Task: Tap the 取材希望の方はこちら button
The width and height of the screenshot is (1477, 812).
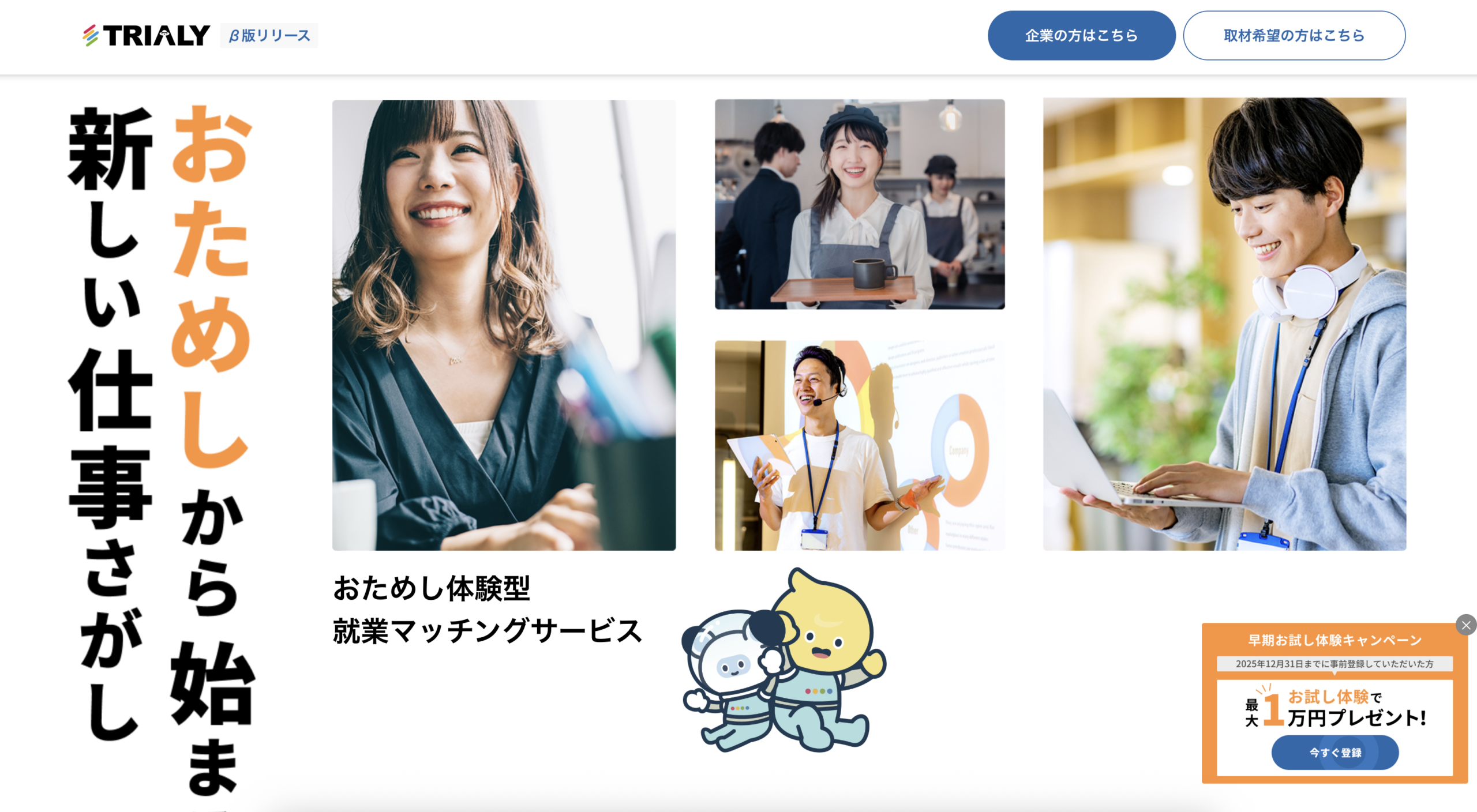Action: 1294,36
